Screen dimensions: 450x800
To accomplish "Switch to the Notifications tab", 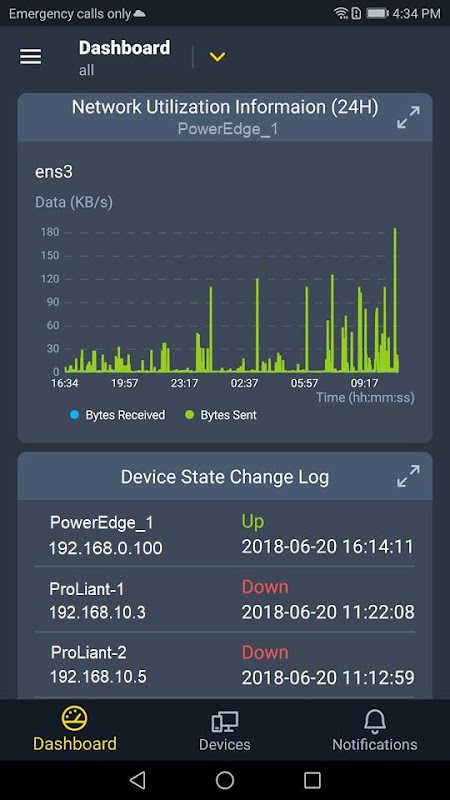I will [374, 731].
